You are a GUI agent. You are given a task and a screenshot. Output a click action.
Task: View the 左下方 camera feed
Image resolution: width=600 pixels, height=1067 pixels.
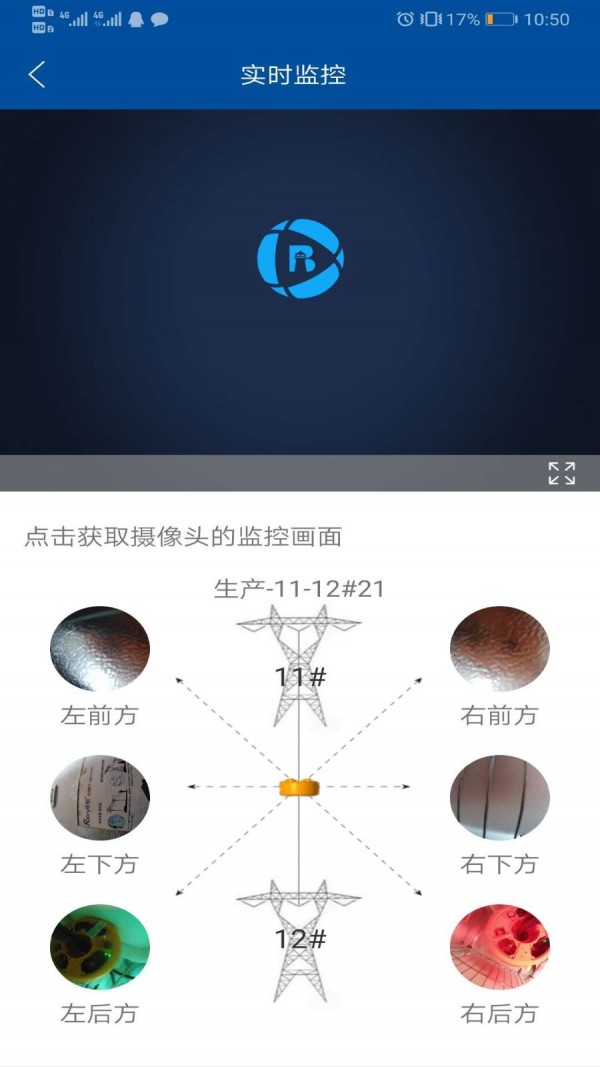tap(100, 797)
